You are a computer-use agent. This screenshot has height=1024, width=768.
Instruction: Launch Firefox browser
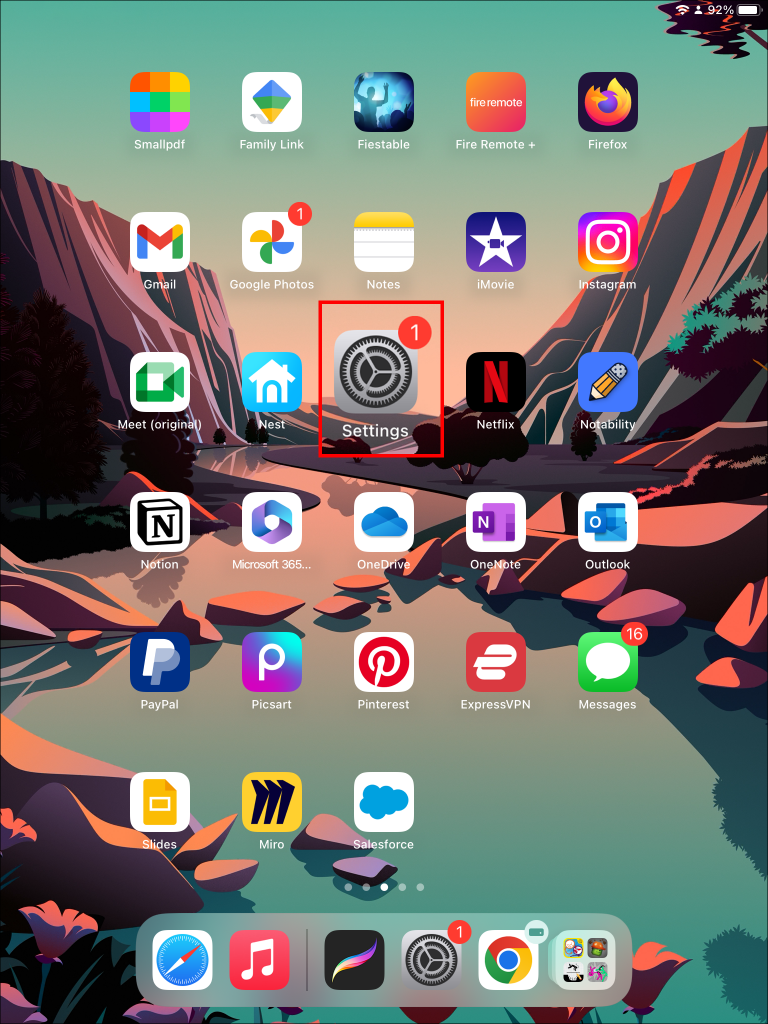point(607,101)
